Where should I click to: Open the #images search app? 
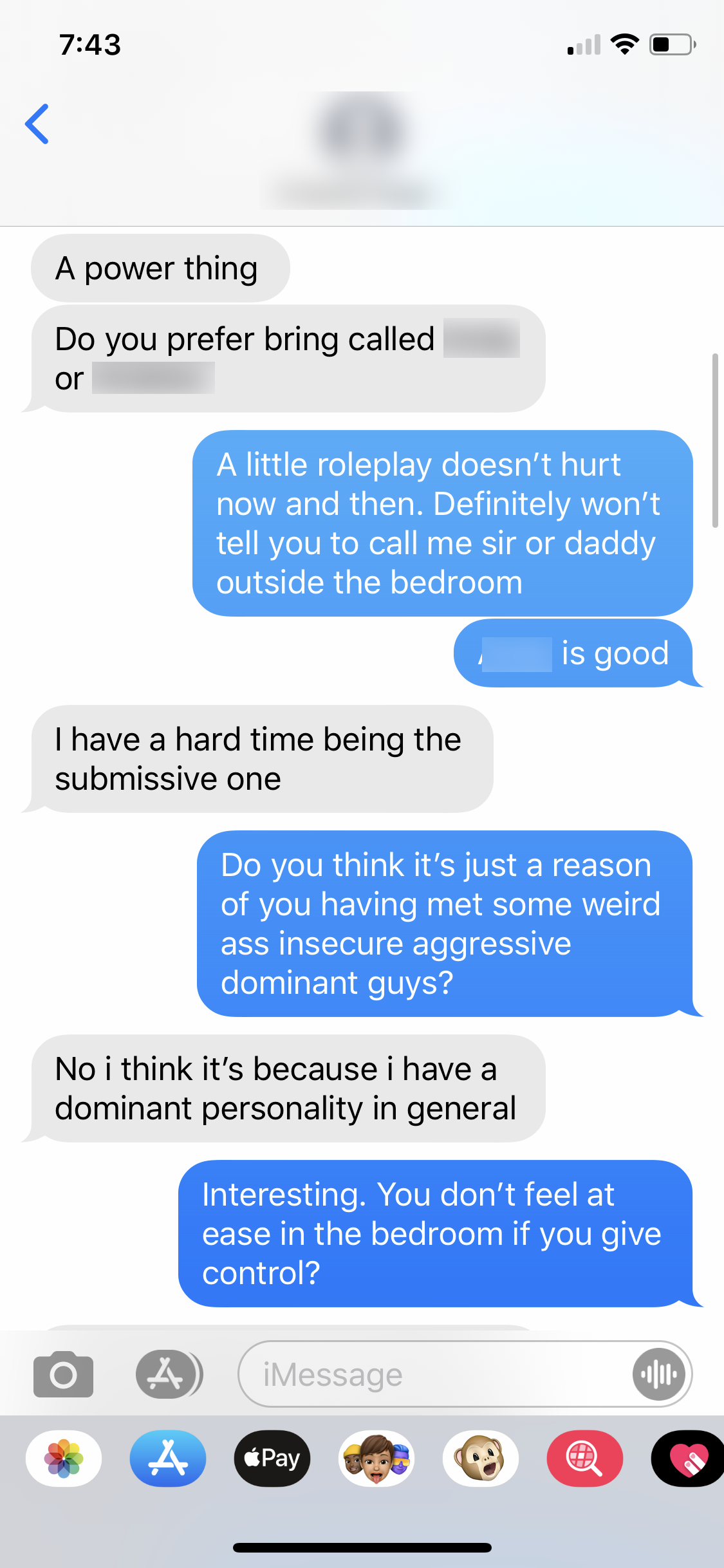pos(585,1459)
